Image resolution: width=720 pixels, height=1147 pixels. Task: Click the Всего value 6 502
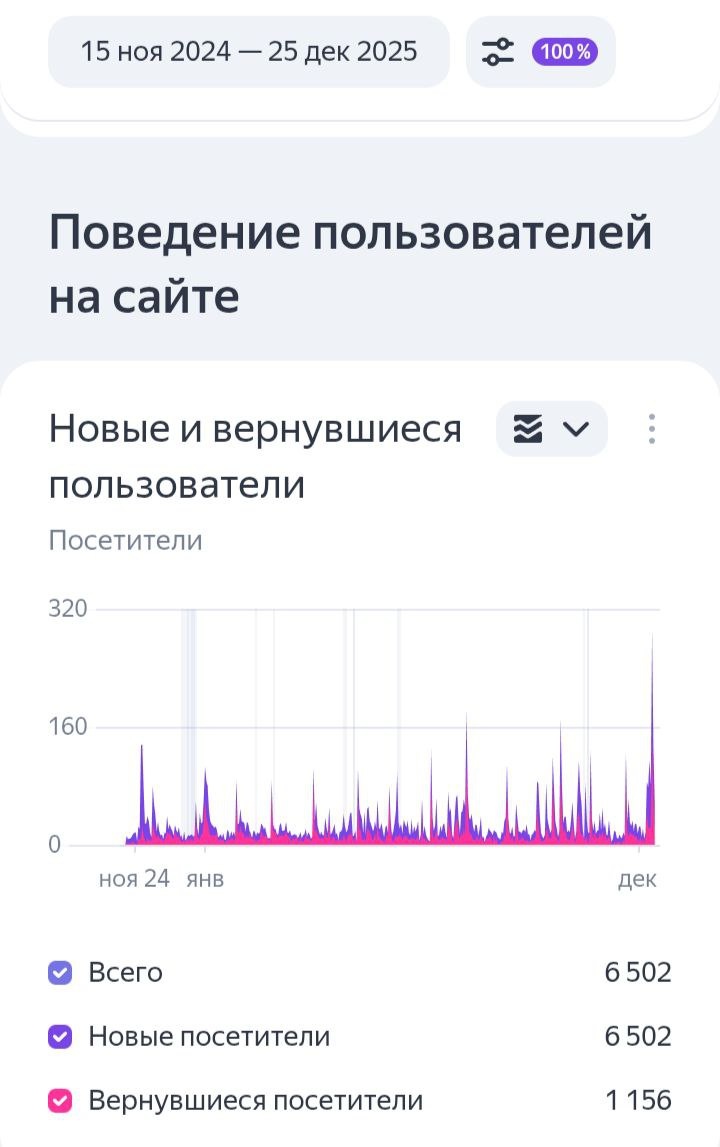(x=640, y=971)
